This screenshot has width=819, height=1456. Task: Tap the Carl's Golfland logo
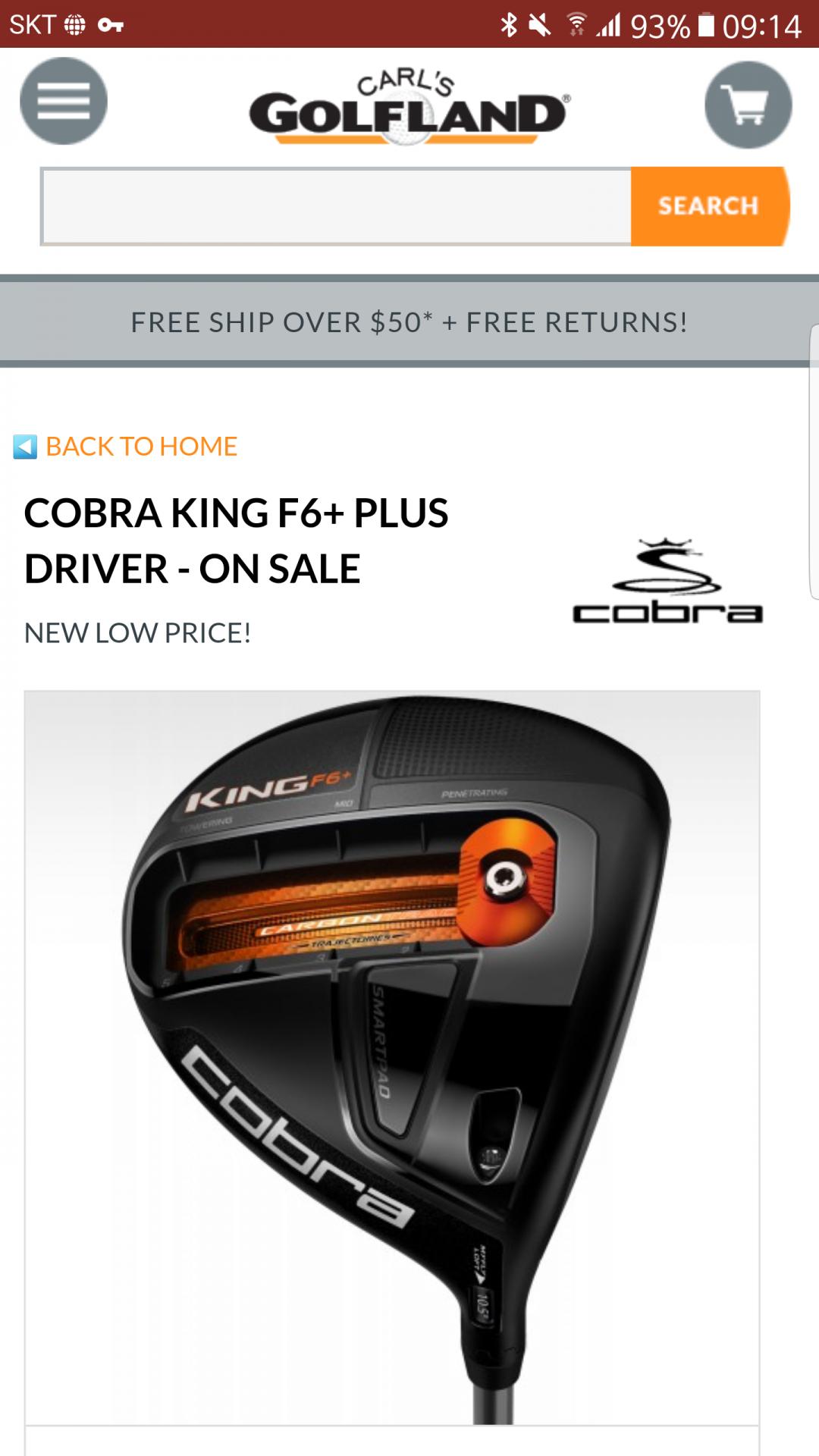coord(408,108)
